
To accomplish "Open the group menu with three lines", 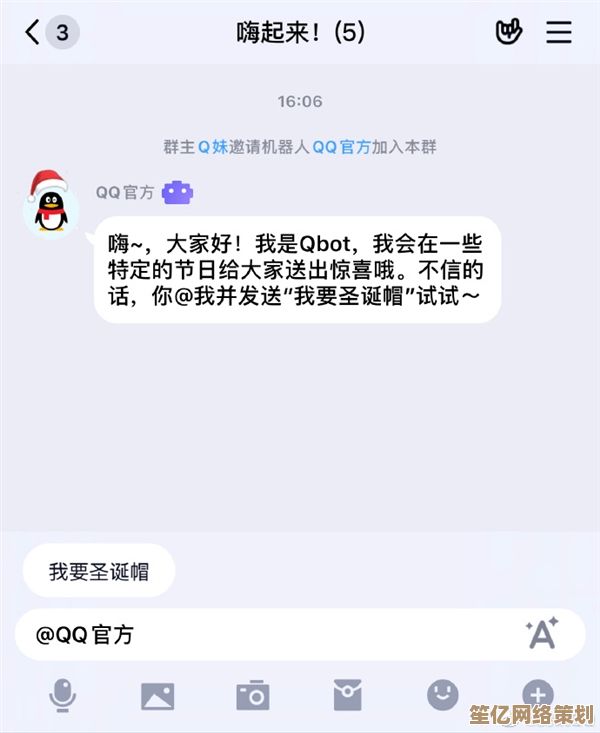I will (x=559, y=32).
